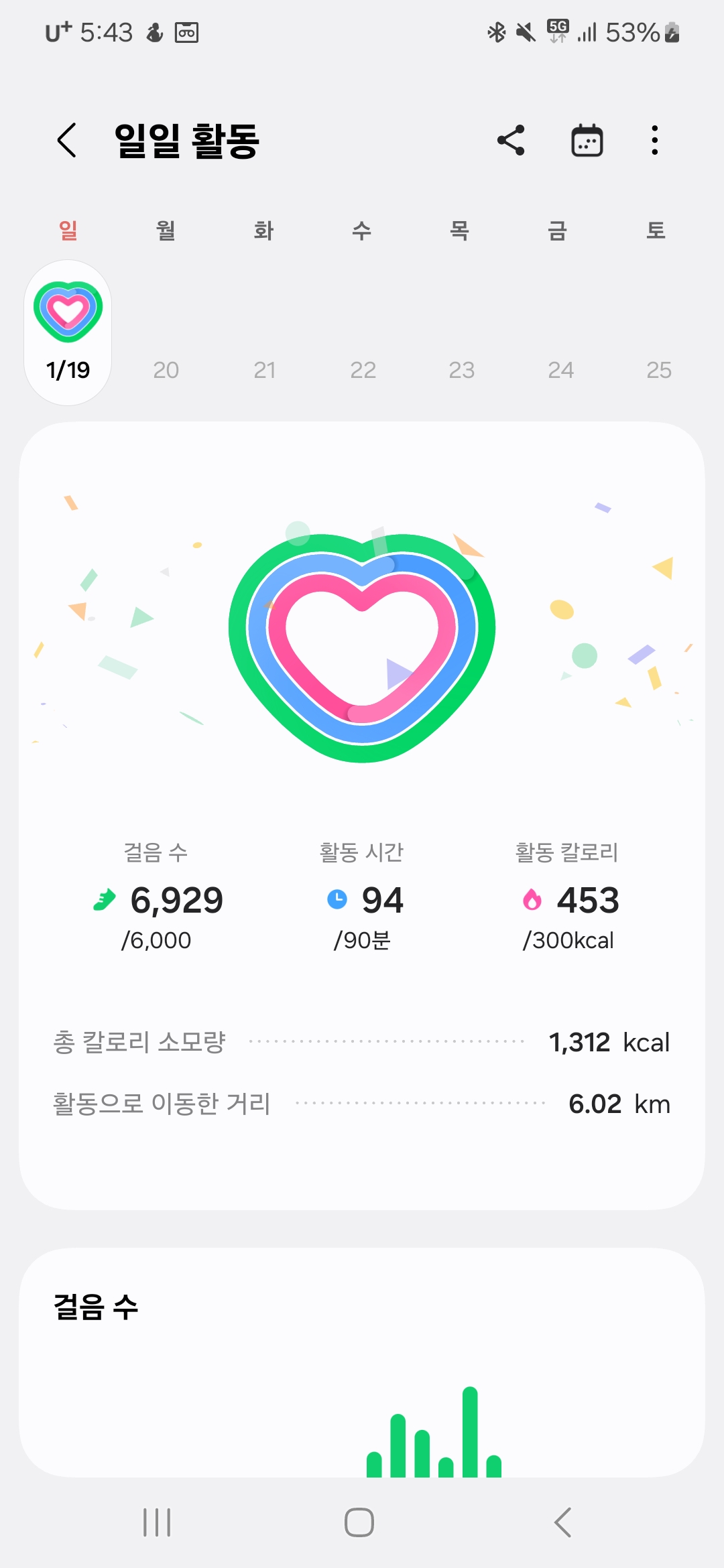The width and height of the screenshot is (724, 1568).
Task: Share the daily activity summary
Action: 511,141
